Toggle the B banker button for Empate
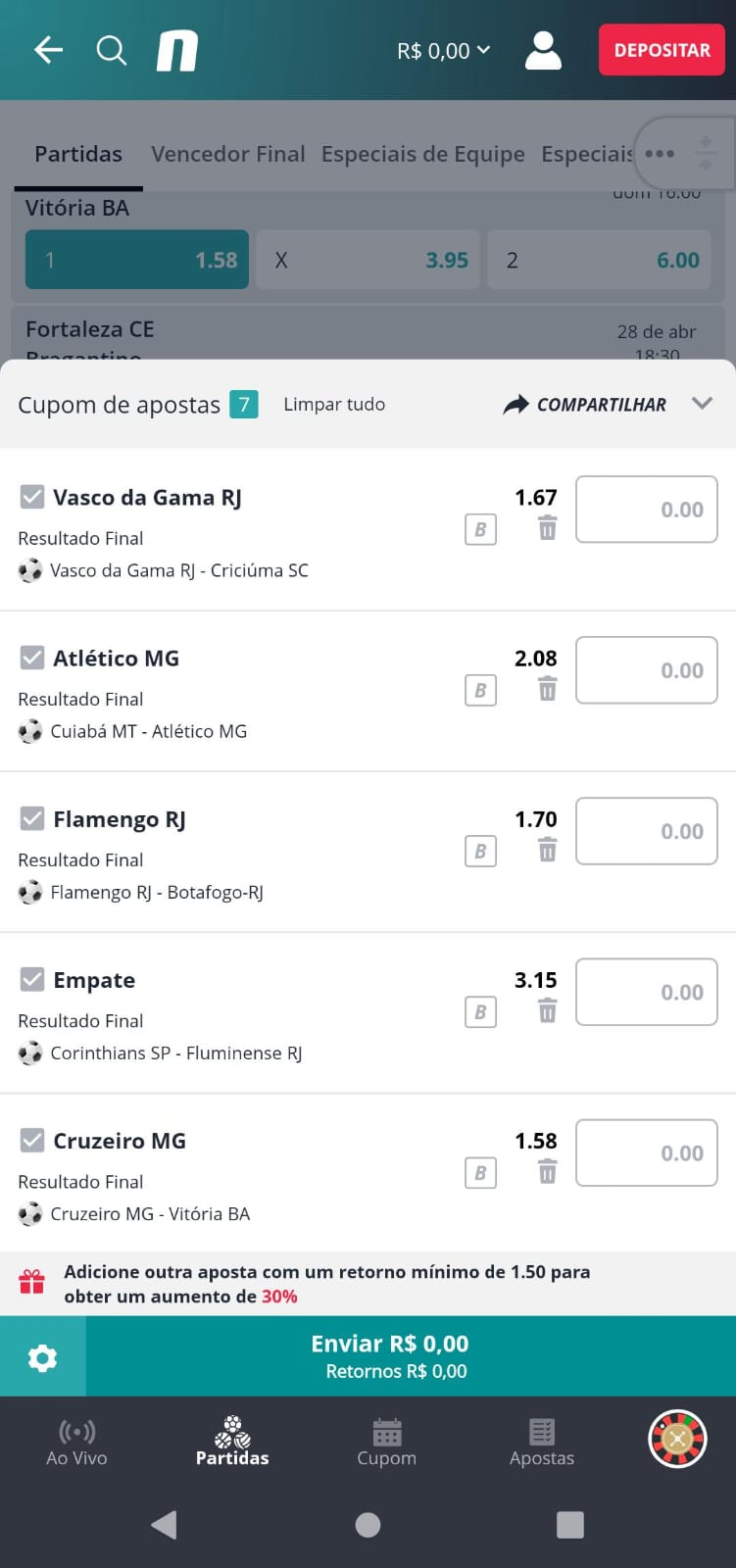This screenshot has width=736, height=1568. 480,1012
